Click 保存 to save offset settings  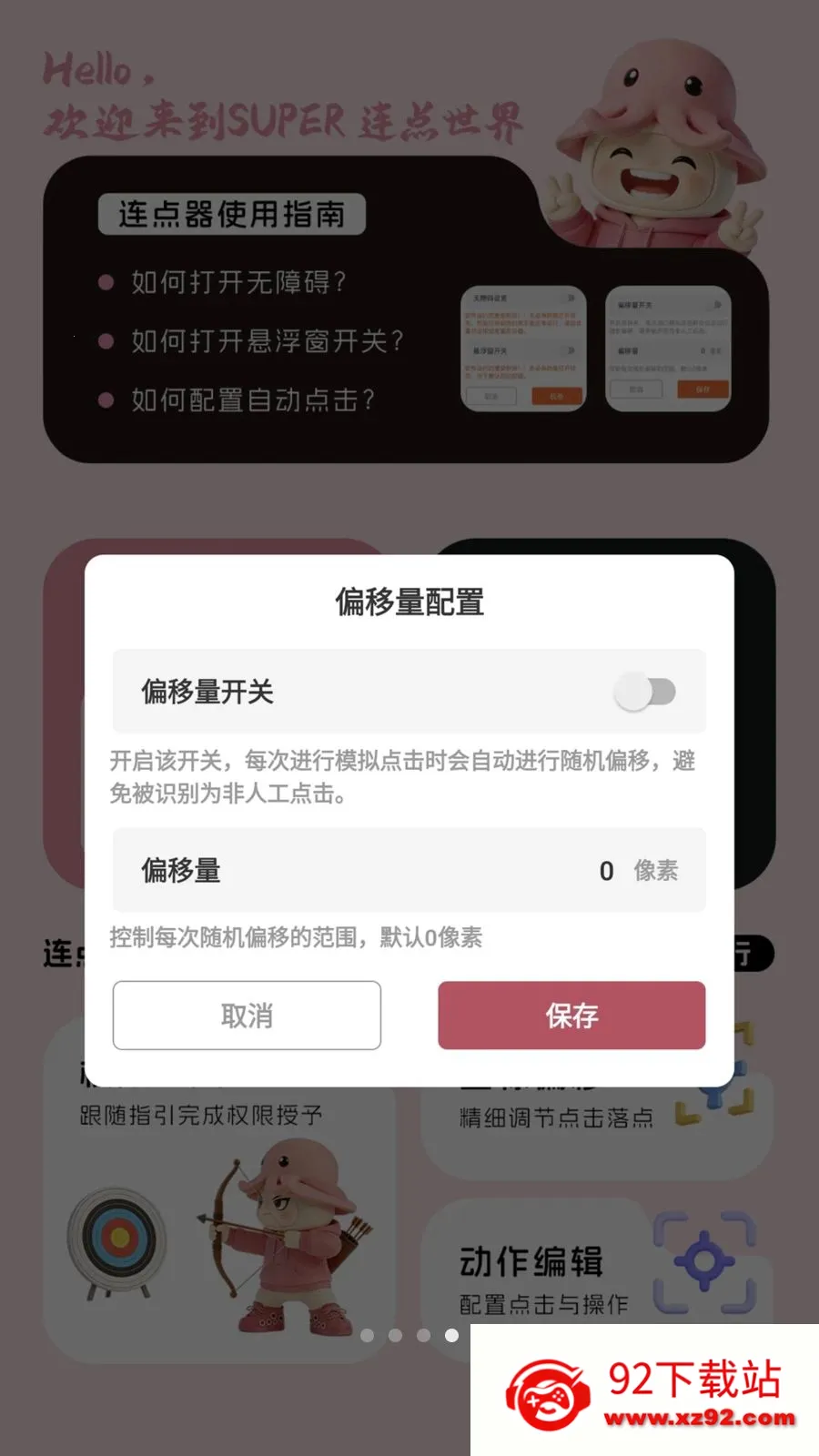pyautogui.click(x=571, y=1016)
